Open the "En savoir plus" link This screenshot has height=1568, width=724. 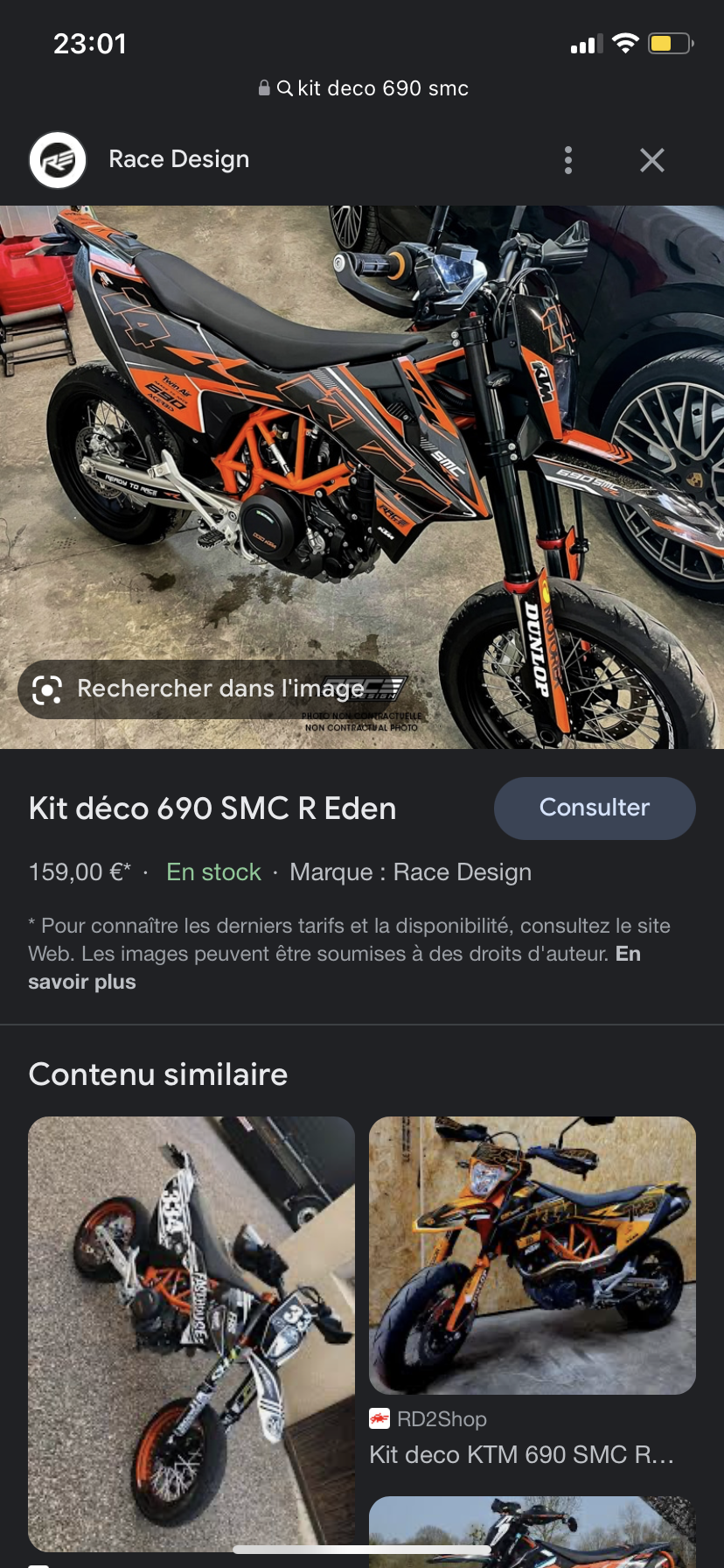pos(82,982)
